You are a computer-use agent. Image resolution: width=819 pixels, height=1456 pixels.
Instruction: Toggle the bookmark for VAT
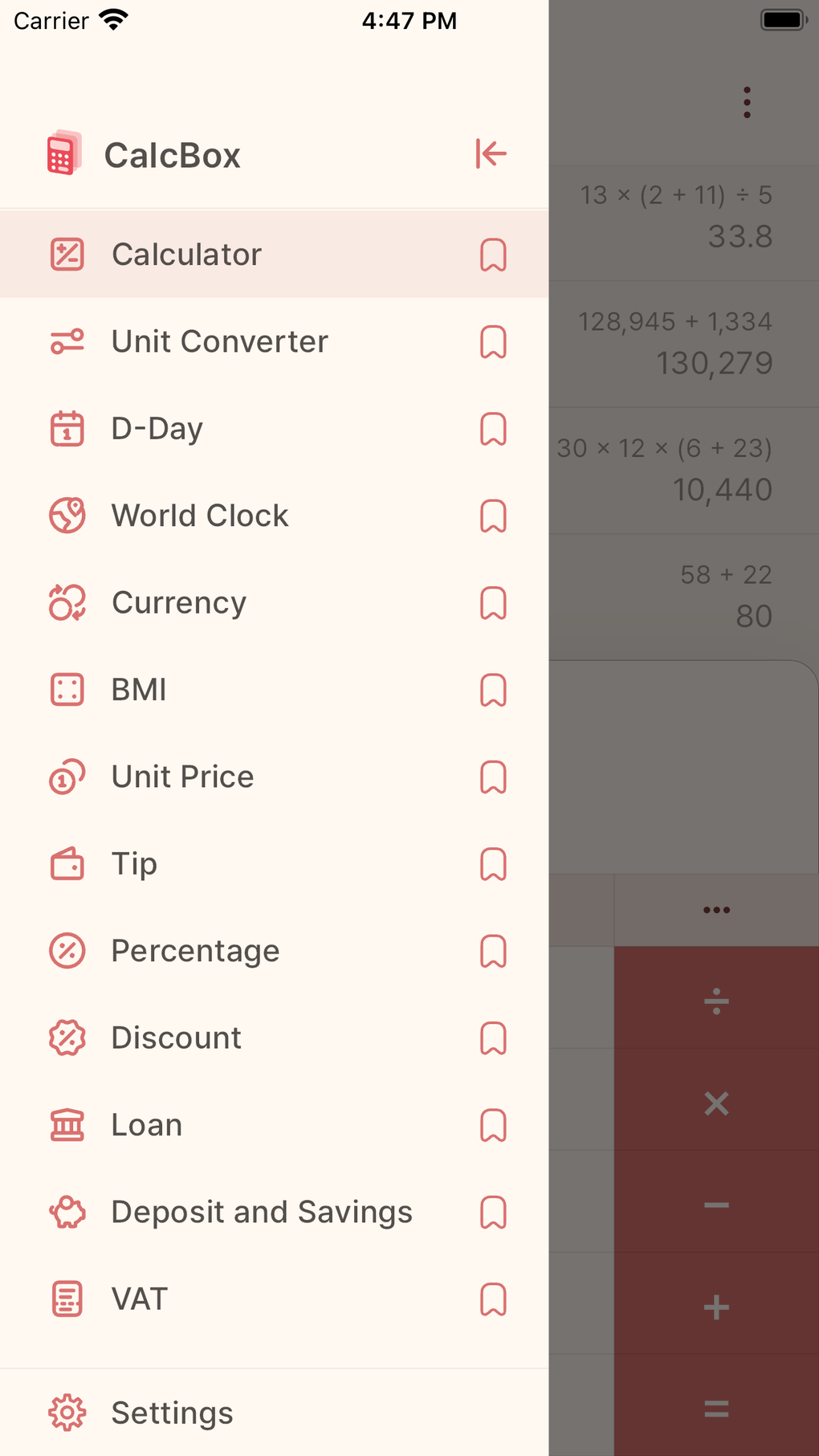[493, 1299]
